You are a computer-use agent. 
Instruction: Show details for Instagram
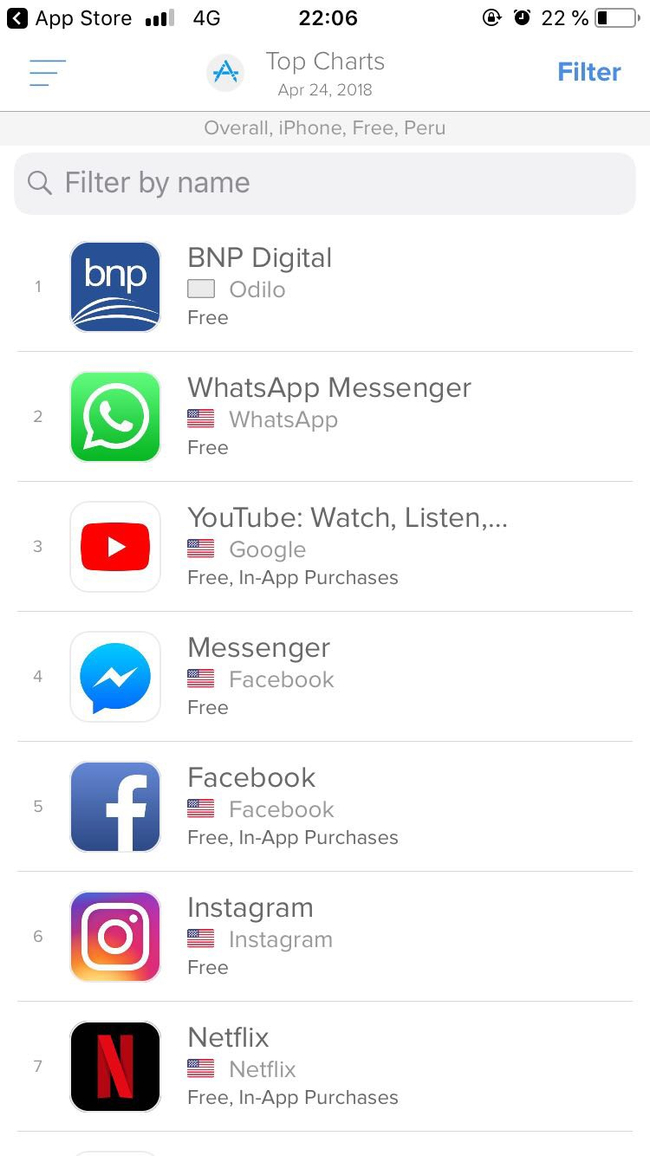pos(324,936)
